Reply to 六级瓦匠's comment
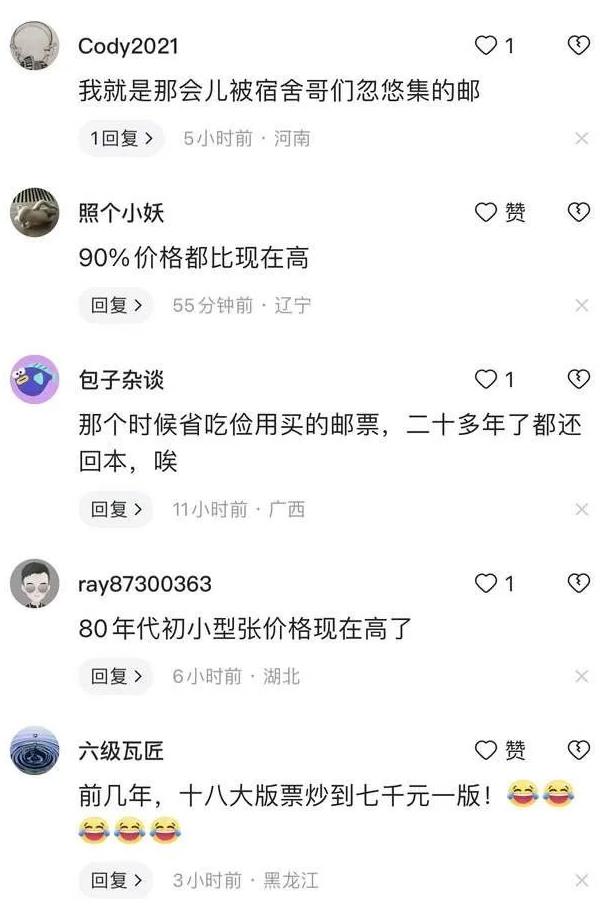613x908 pixels. [115, 881]
